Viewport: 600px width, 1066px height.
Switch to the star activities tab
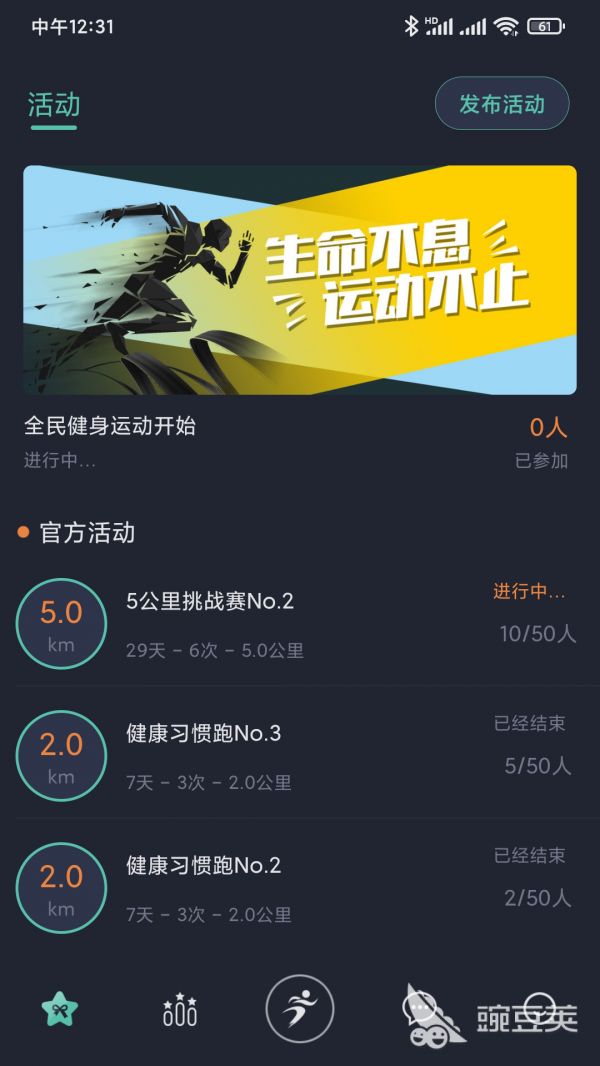tap(60, 1011)
